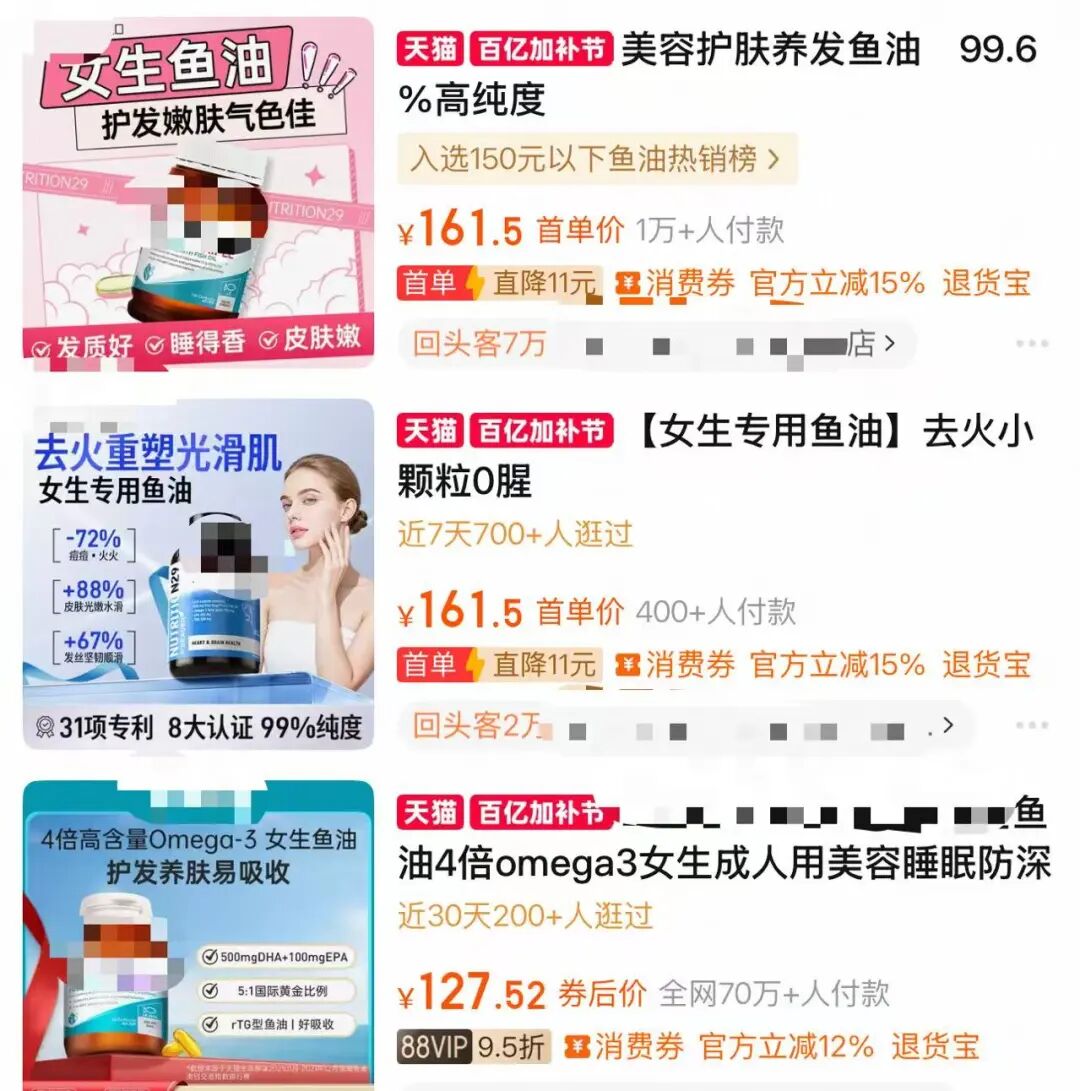Open more options for 美容护肤养发鱼油 item

point(1032,345)
